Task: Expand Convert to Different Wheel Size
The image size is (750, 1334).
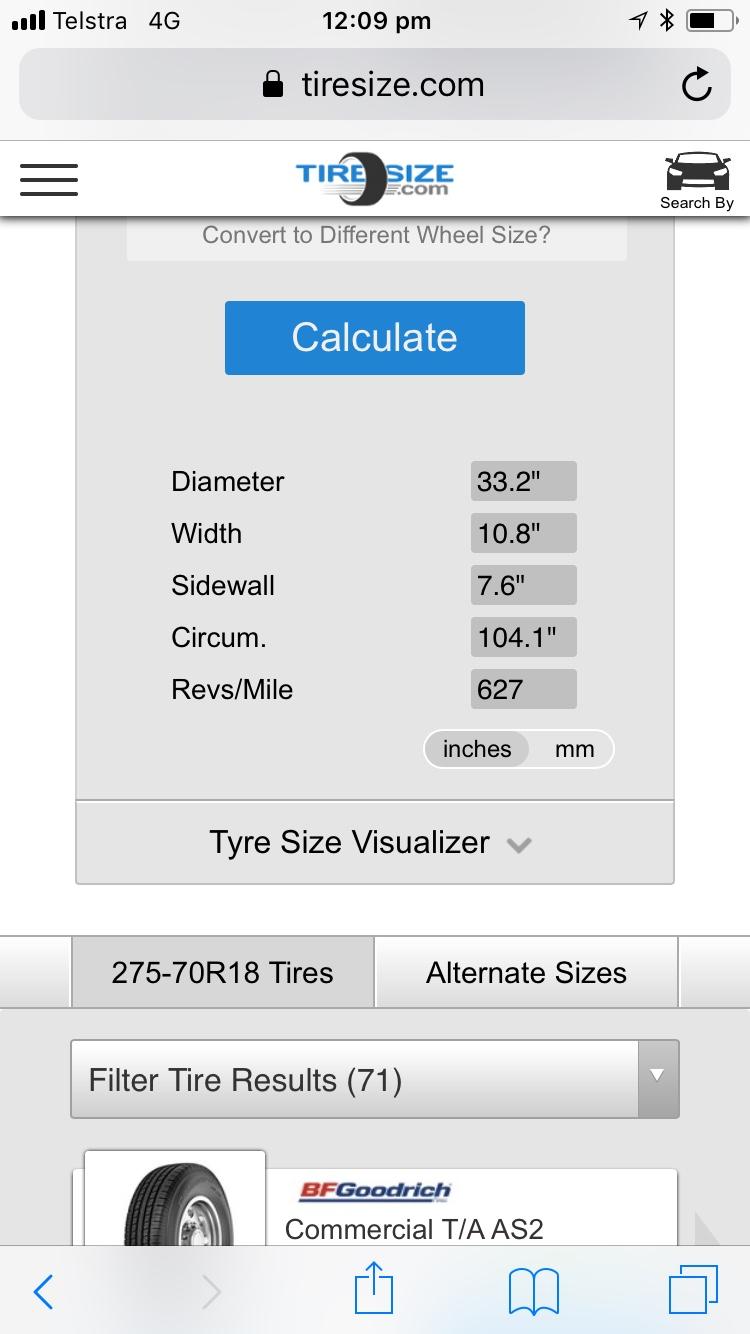Action: pyautogui.click(x=376, y=236)
